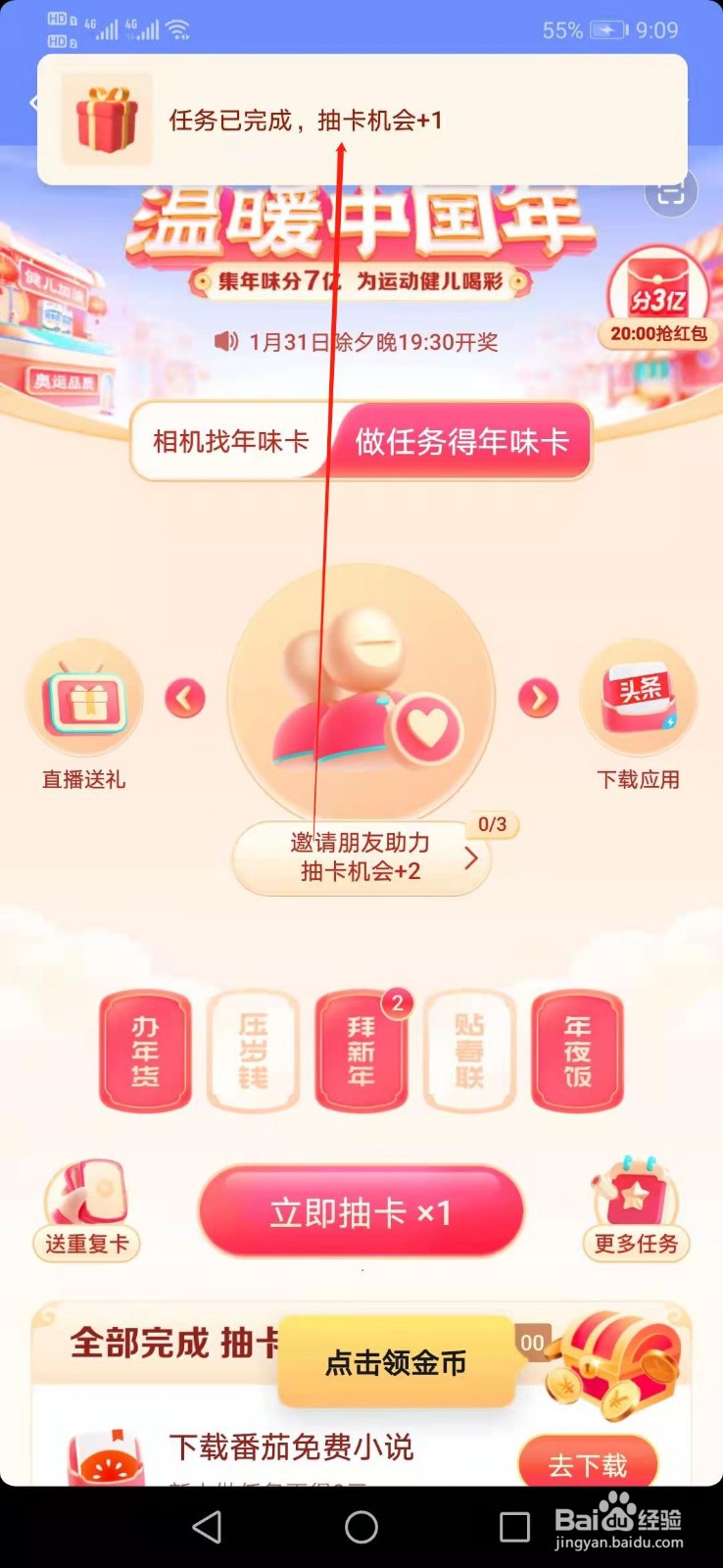The image size is (723, 1568).
Task: Open the 直播送礼 live gift feature
Action: click(x=84, y=698)
